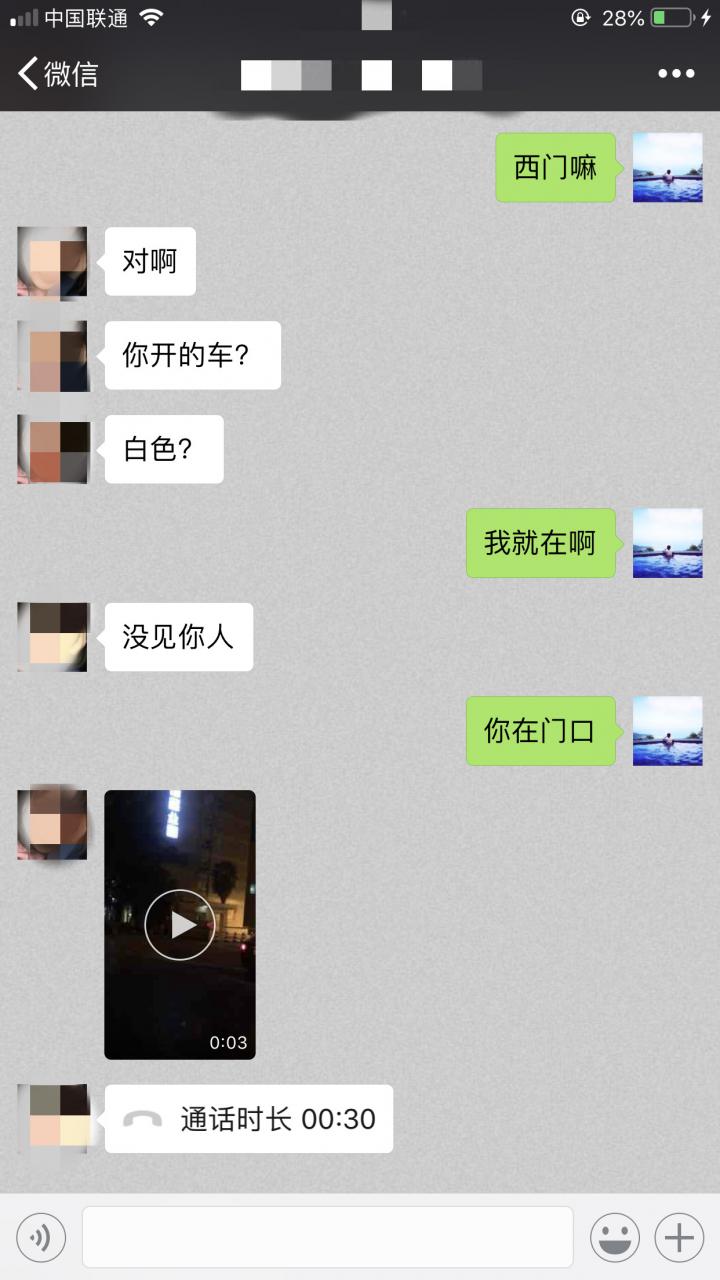Image resolution: width=720 pixels, height=1280 pixels.
Task: Open the plus attachment menu
Action: coord(679,1238)
